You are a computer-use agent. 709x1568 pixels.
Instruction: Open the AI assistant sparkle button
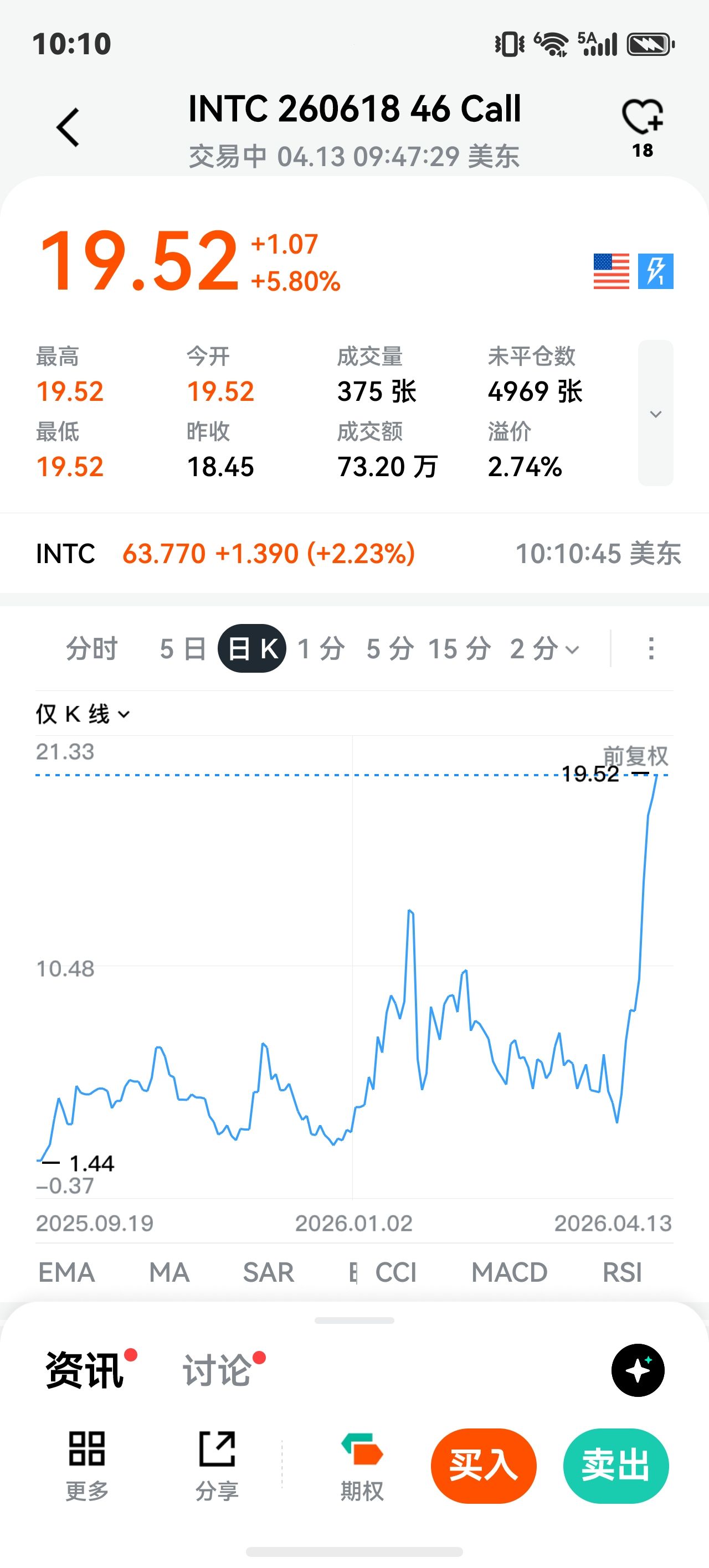coord(638,1371)
